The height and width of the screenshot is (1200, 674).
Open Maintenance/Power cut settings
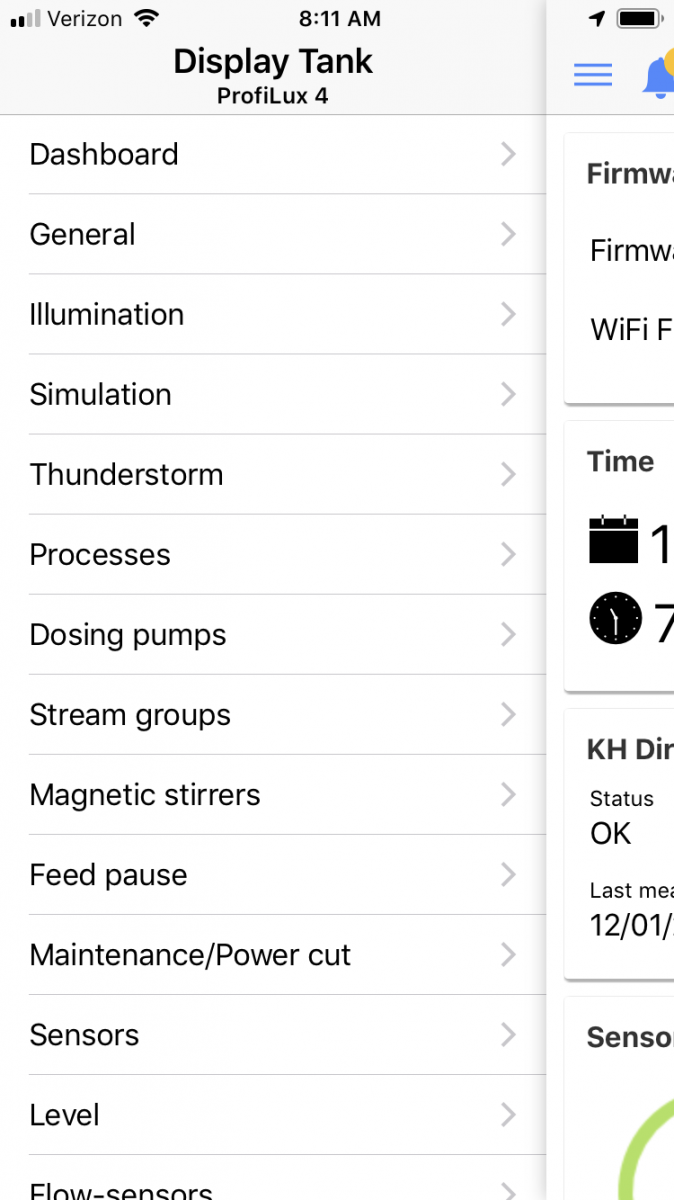(x=272, y=954)
